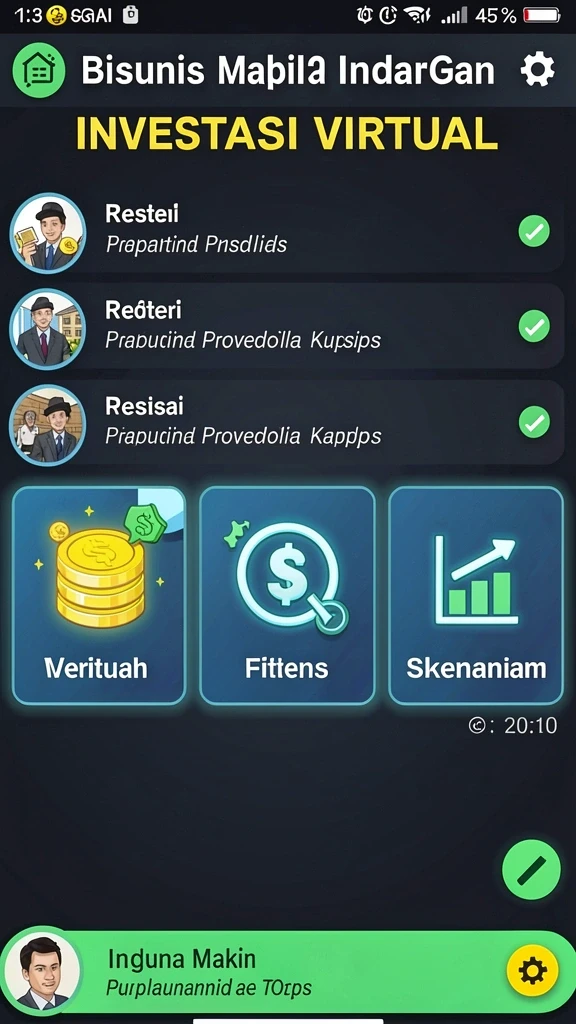Tap the yellow gear on the Inguna Makin bar
This screenshot has height=1024, width=576.
tap(532, 972)
